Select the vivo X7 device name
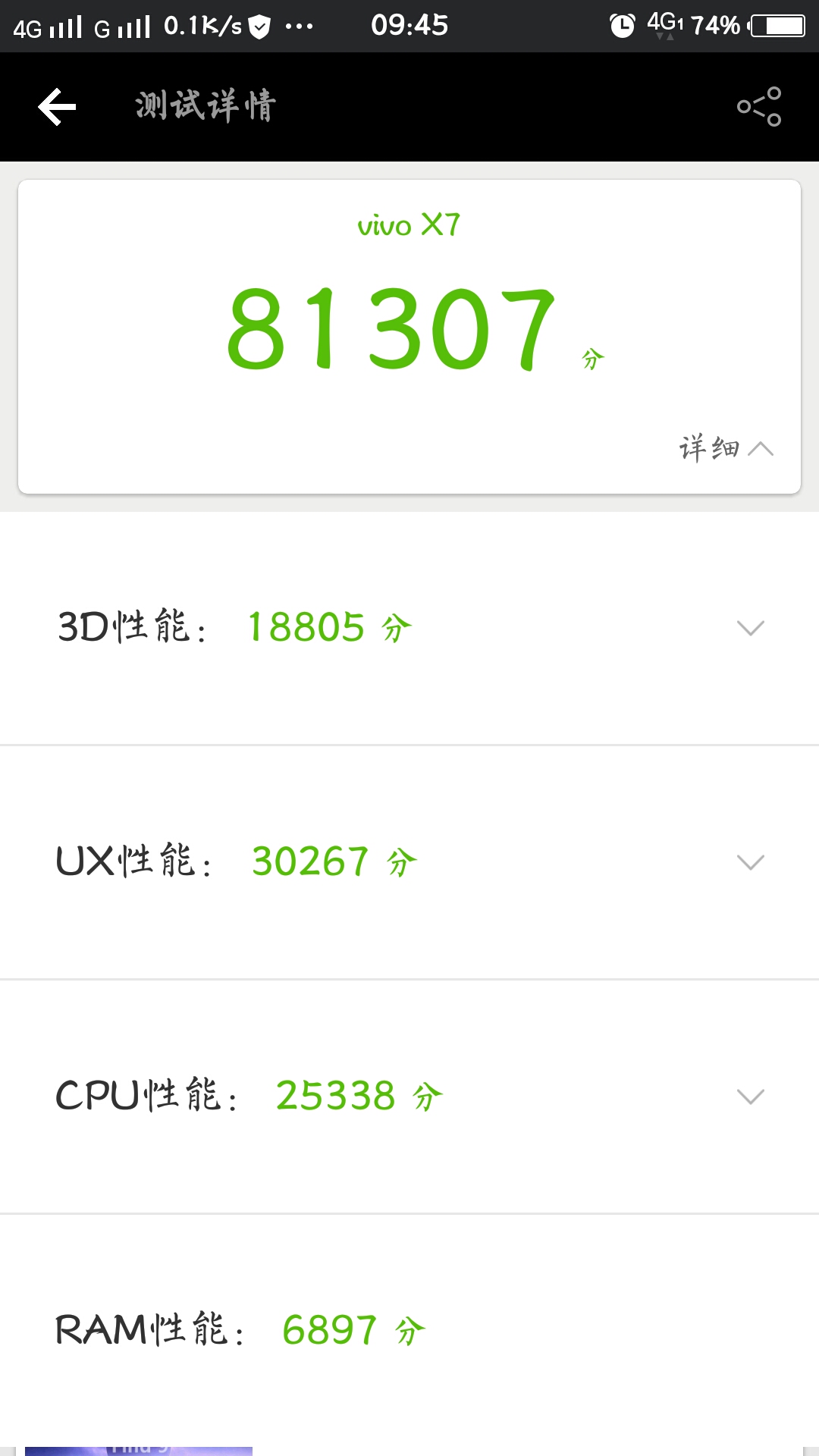The image size is (819, 1456). [x=409, y=224]
